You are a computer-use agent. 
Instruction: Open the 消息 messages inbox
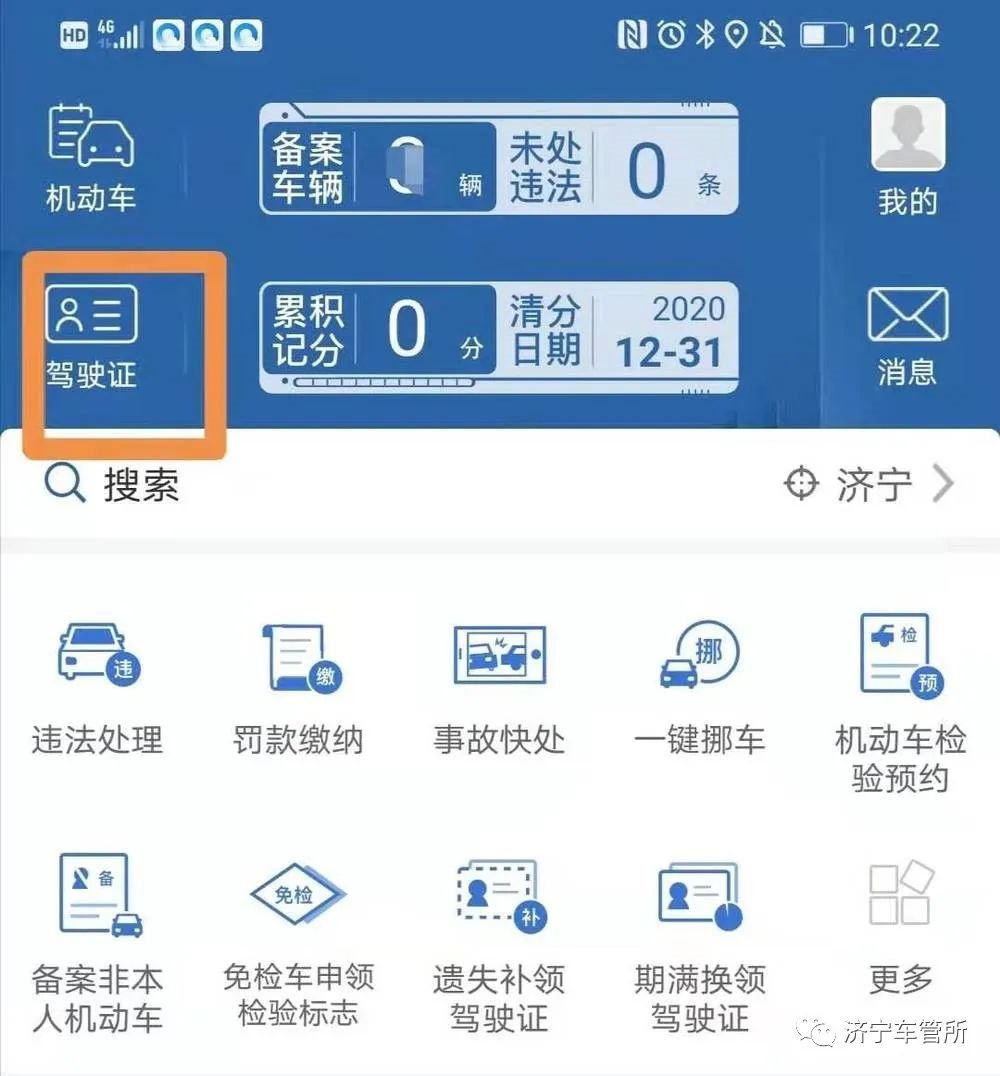click(907, 335)
